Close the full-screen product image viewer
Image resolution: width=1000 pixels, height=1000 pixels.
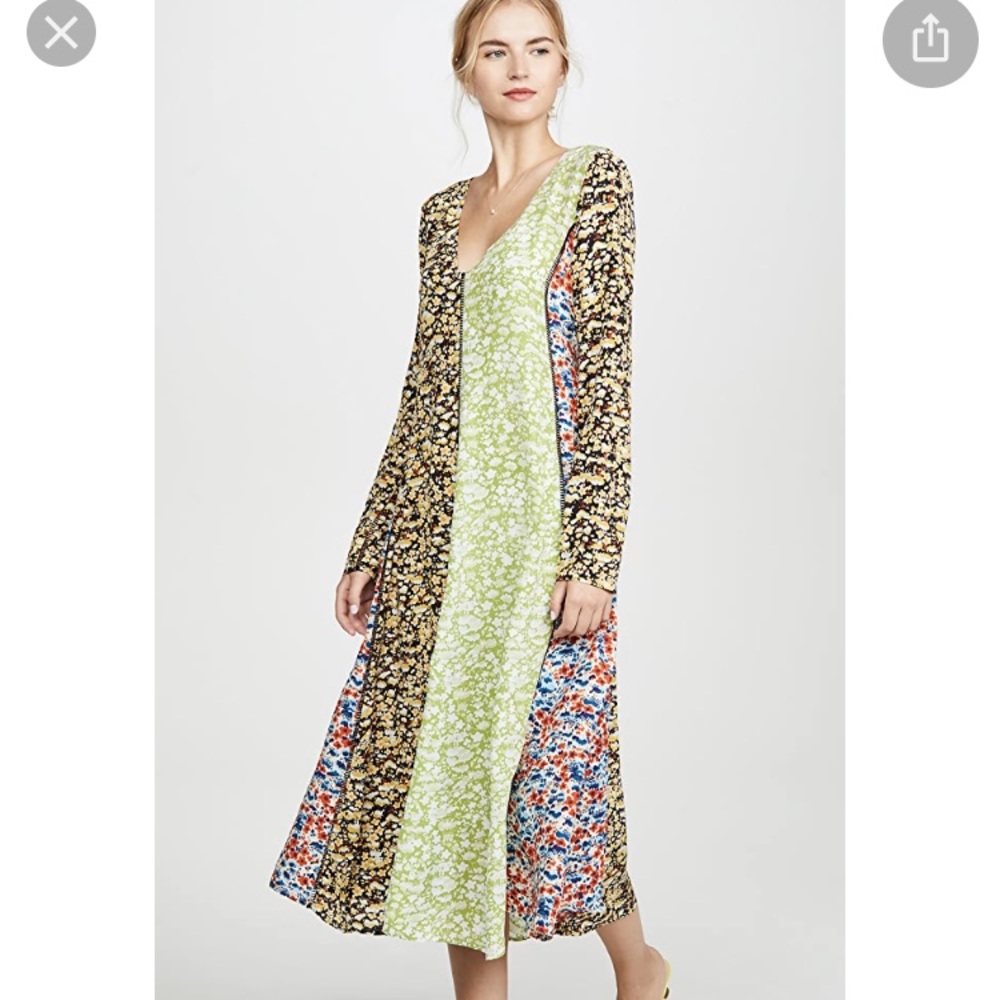[61, 34]
